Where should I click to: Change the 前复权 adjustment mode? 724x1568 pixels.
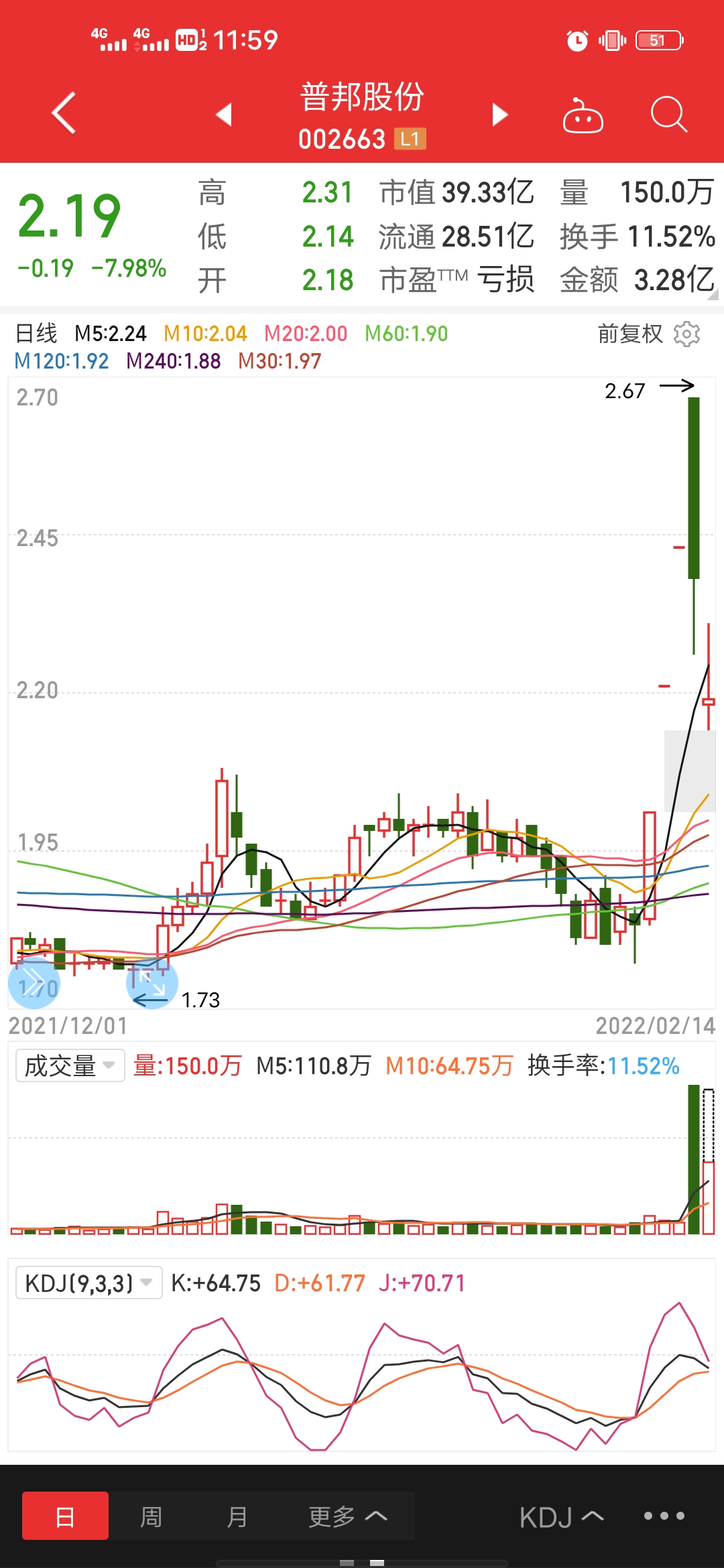(x=630, y=334)
